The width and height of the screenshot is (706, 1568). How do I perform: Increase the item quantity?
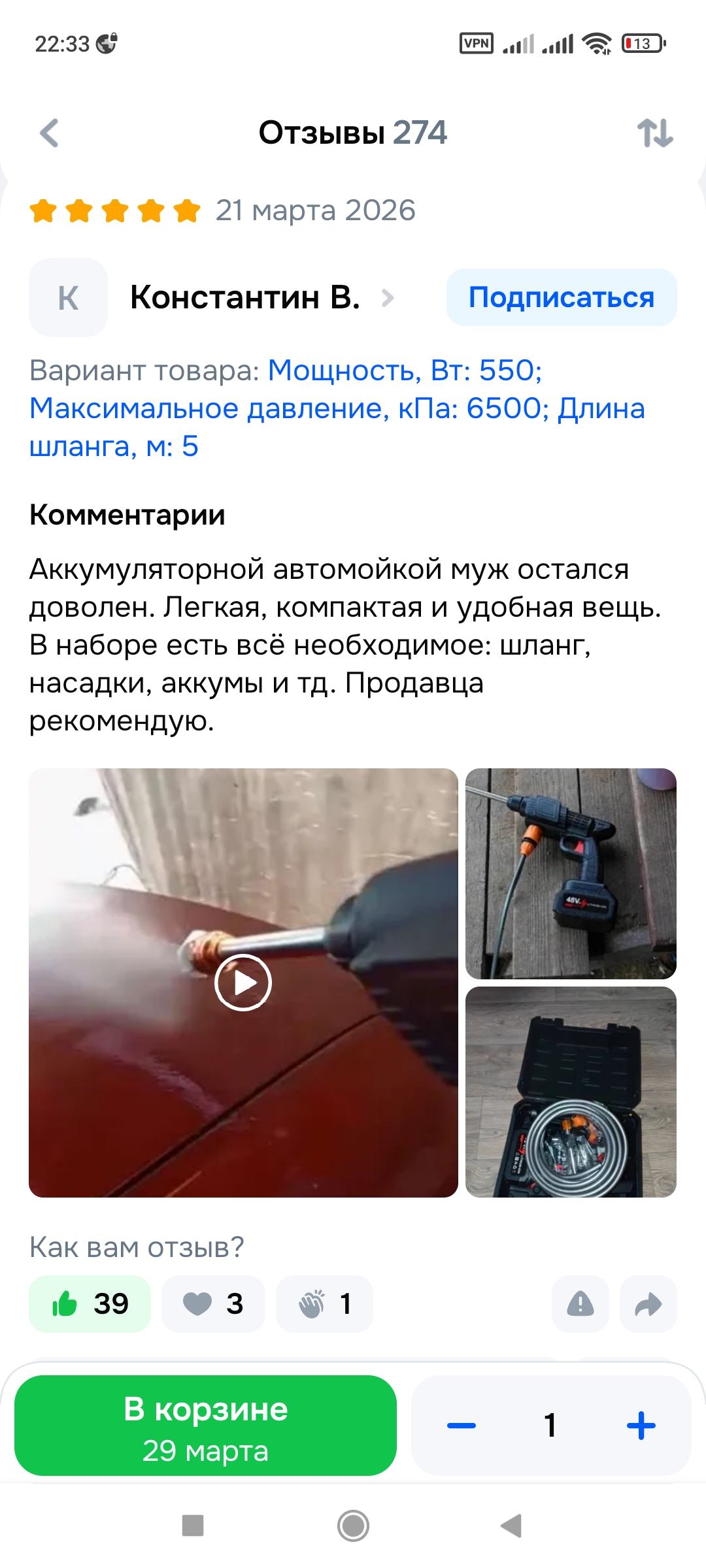click(641, 1426)
